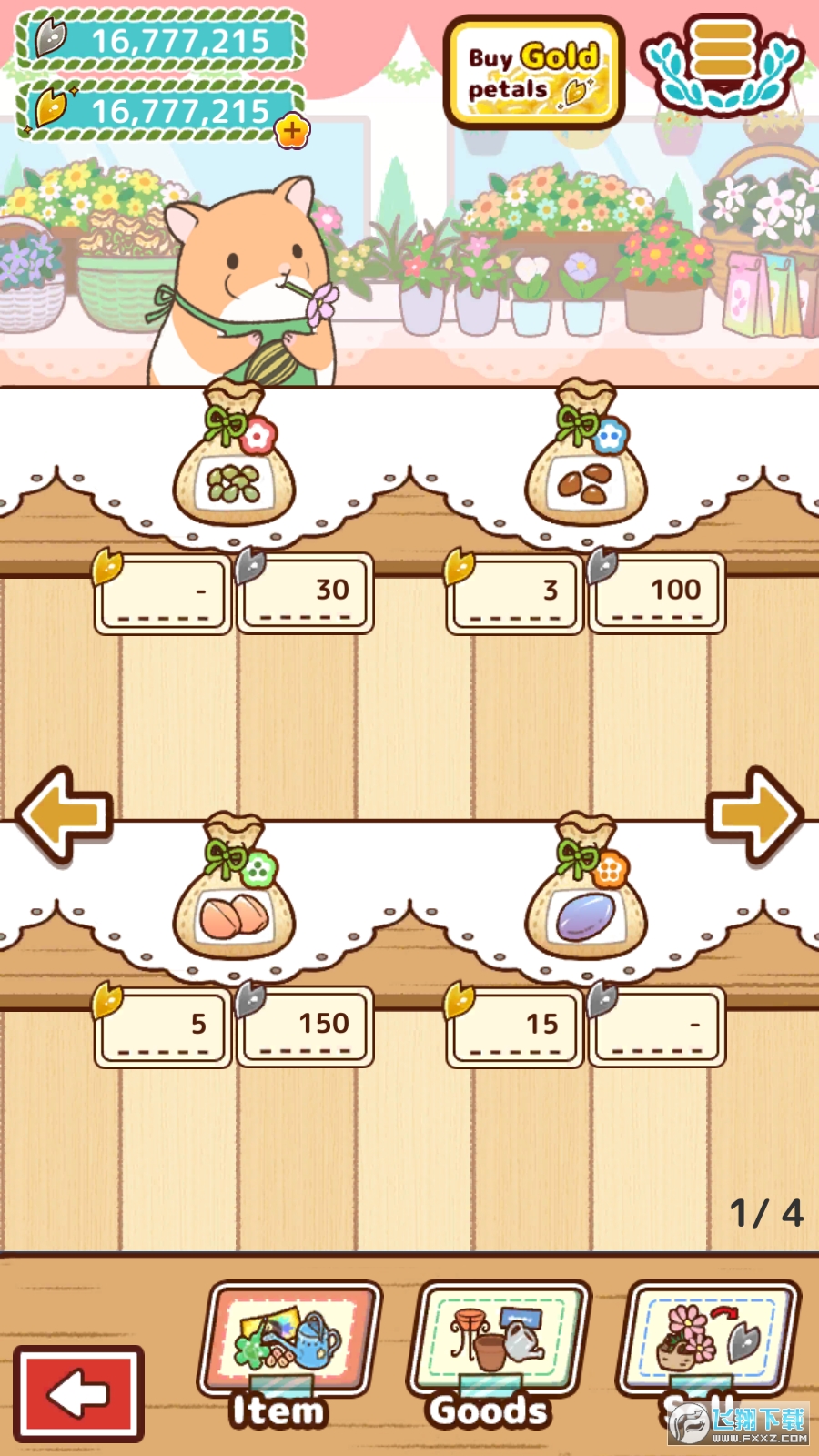Go to the previous shop page arrow
This screenshot has height=1456, width=819.
(66, 814)
